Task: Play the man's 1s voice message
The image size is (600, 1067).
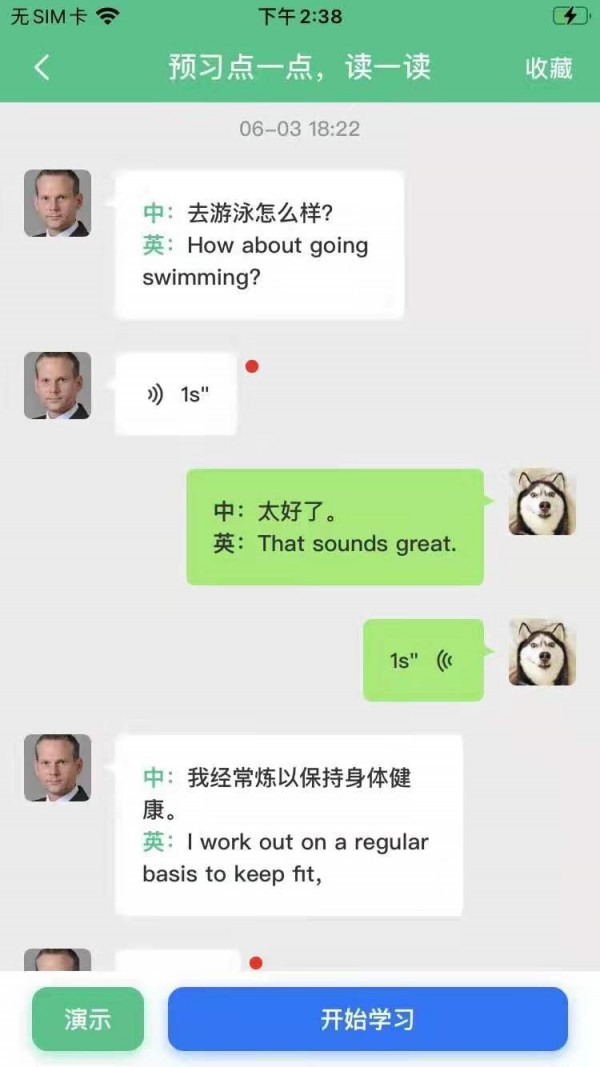Action: (x=177, y=394)
